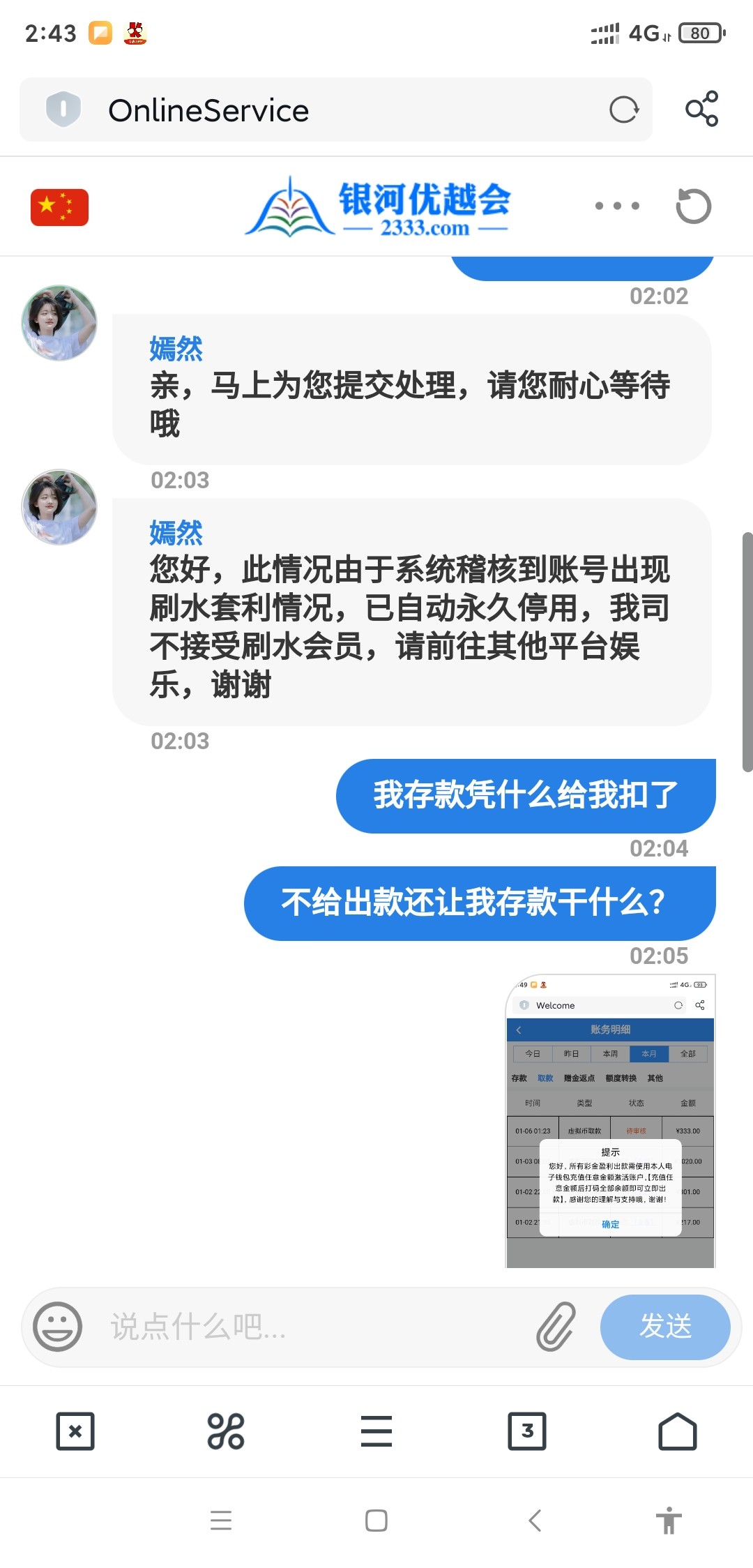The image size is (753, 1568).
Task: Send the message with 发送
Action: tap(664, 1326)
